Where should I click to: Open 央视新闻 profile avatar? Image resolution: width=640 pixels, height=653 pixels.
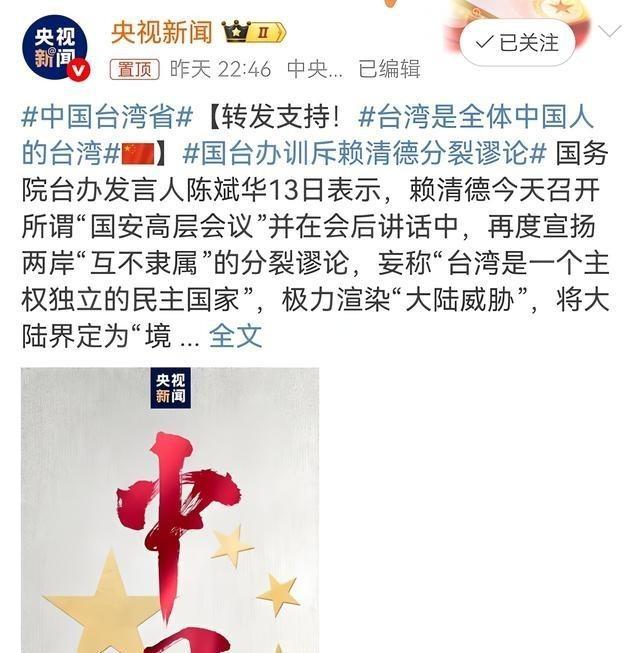[x=54, y=47]
